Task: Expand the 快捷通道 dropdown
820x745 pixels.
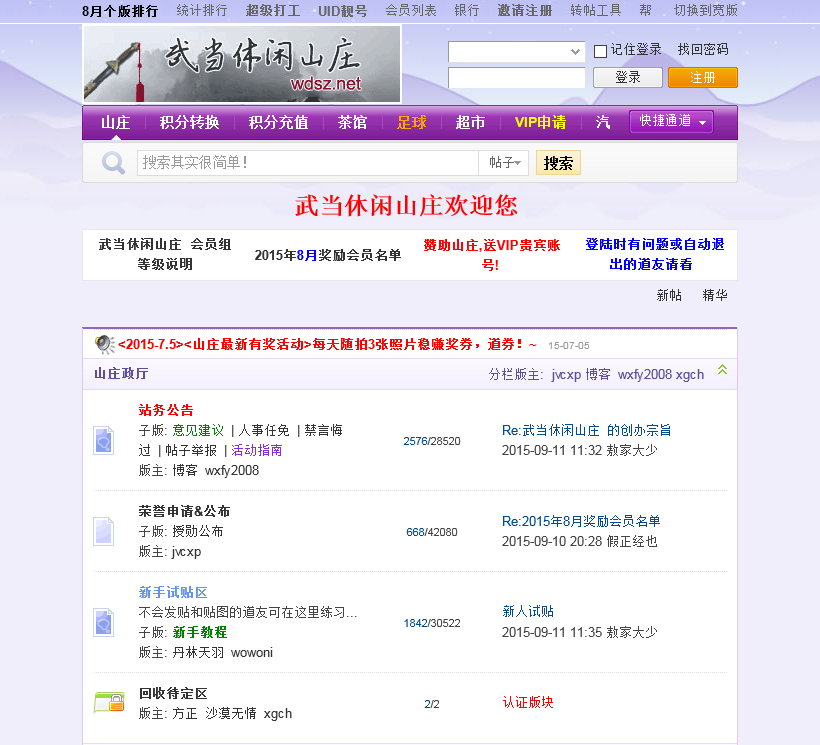Action: [671, 122]
